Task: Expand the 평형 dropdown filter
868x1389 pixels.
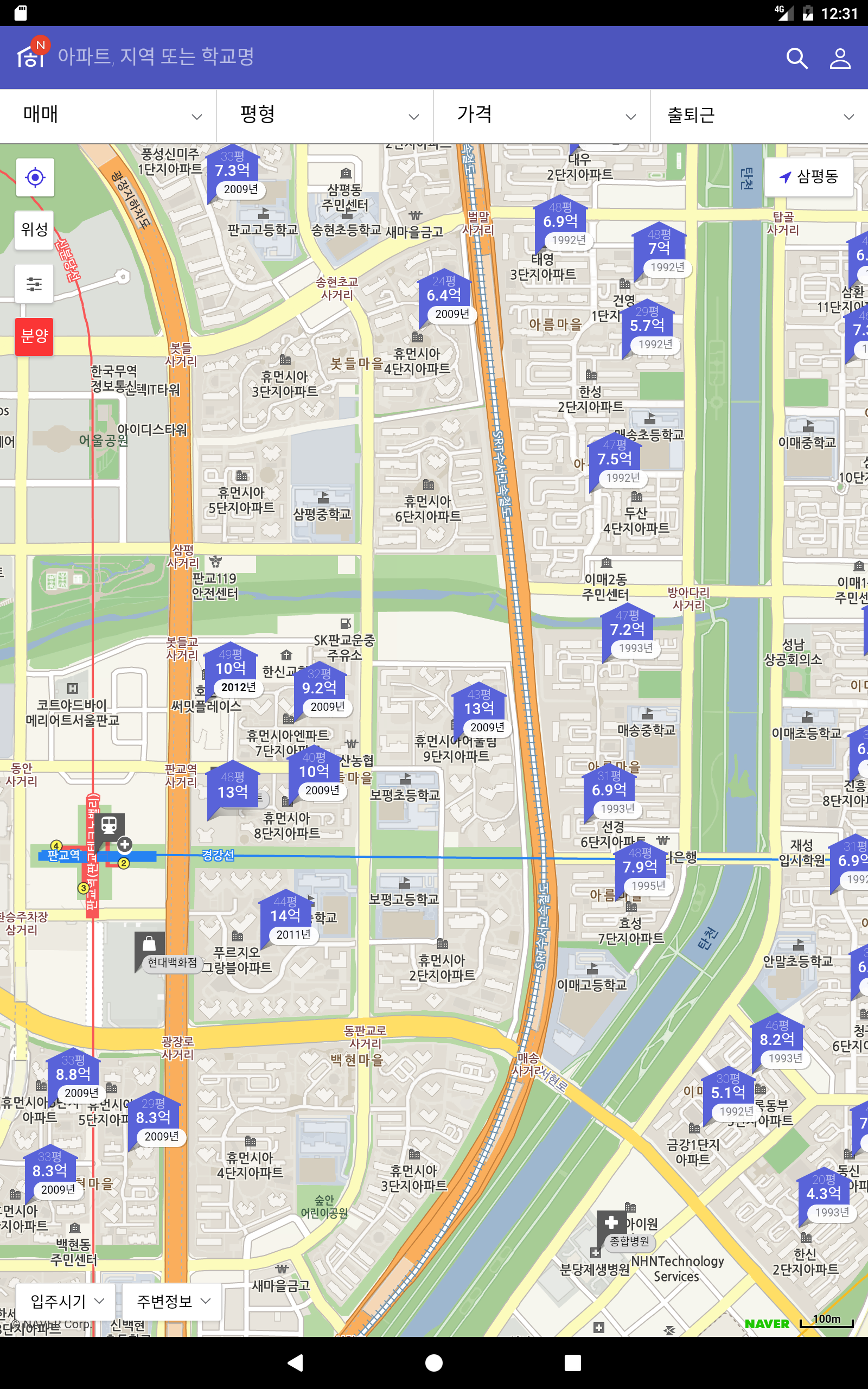Action: (x=325, y=116)
